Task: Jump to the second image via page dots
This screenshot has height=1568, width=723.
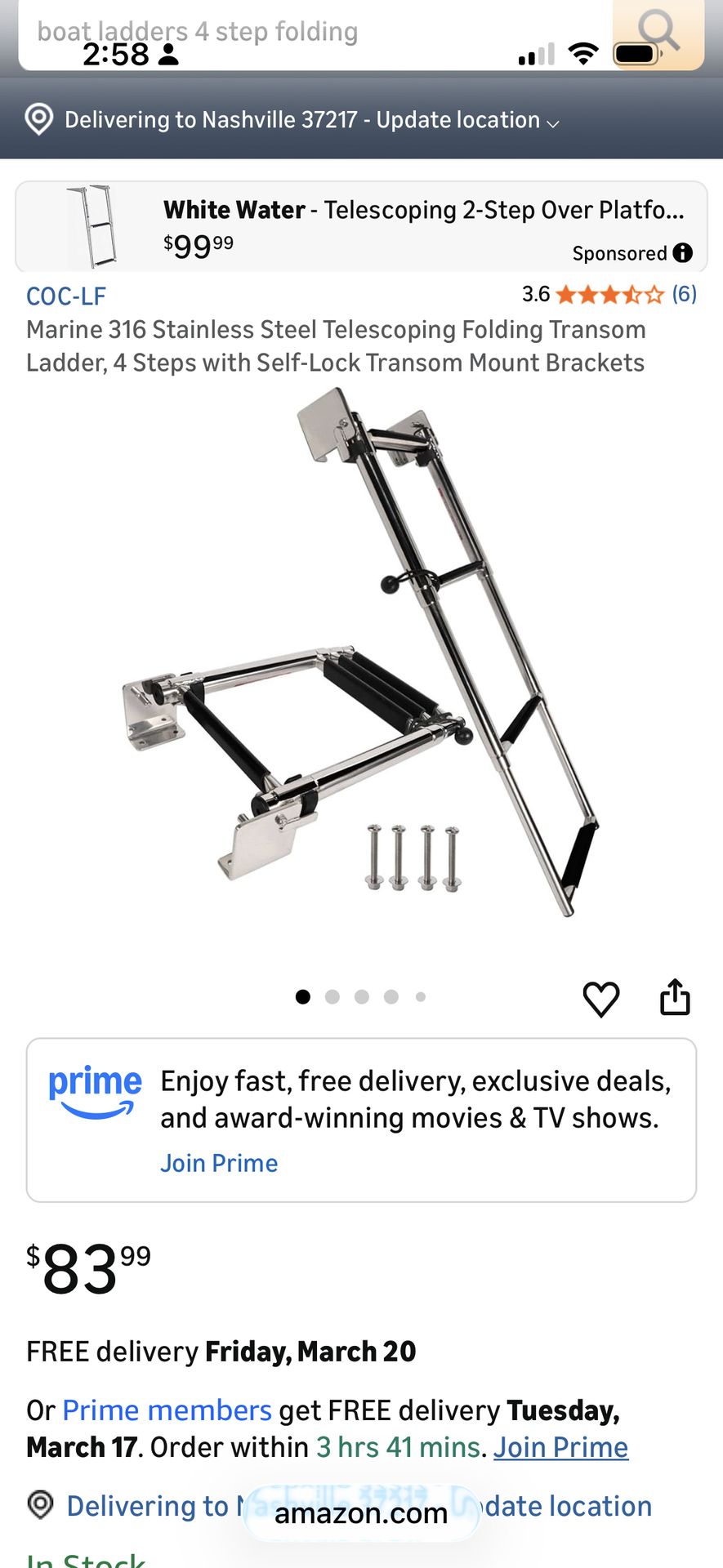Action: [x=332, y=996]
